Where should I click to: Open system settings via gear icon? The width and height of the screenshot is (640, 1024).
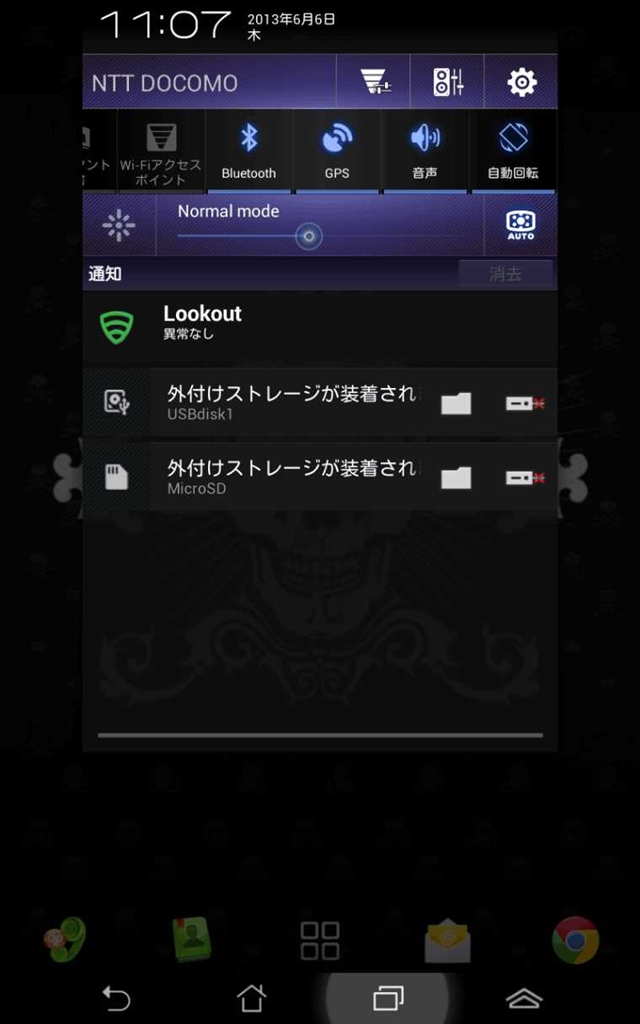pos(521,83)
